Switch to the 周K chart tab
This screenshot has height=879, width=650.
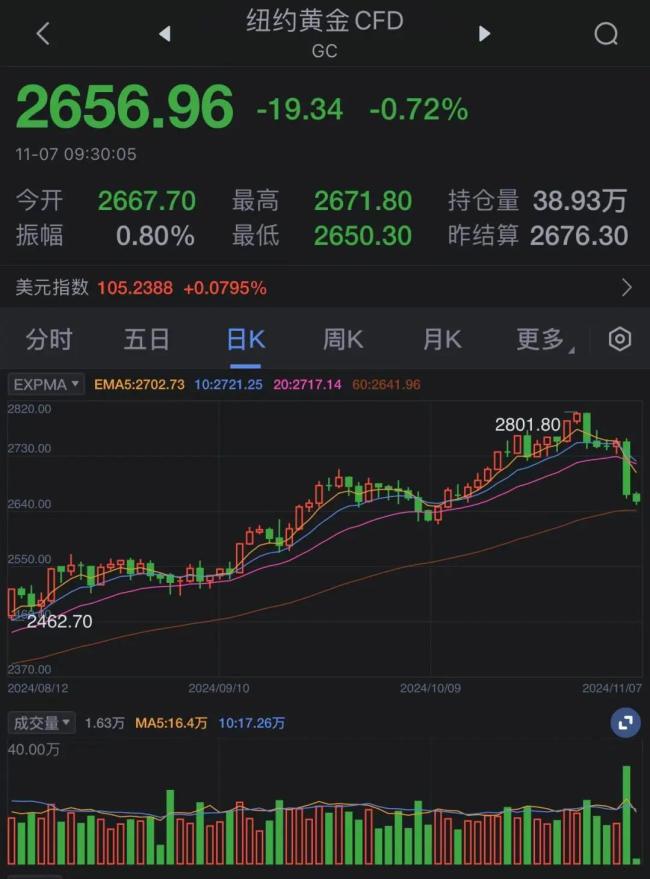tap(343, 339)
